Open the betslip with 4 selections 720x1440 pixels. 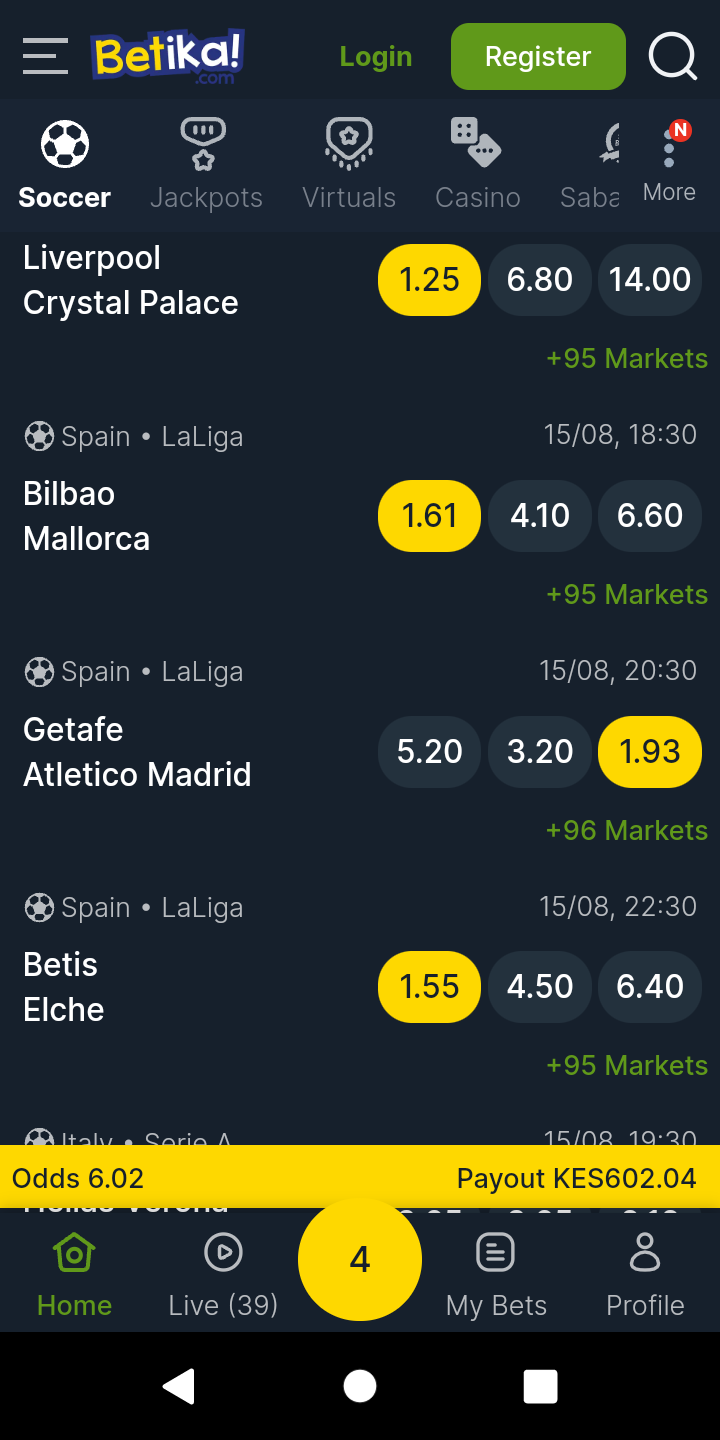[360, 1259]
